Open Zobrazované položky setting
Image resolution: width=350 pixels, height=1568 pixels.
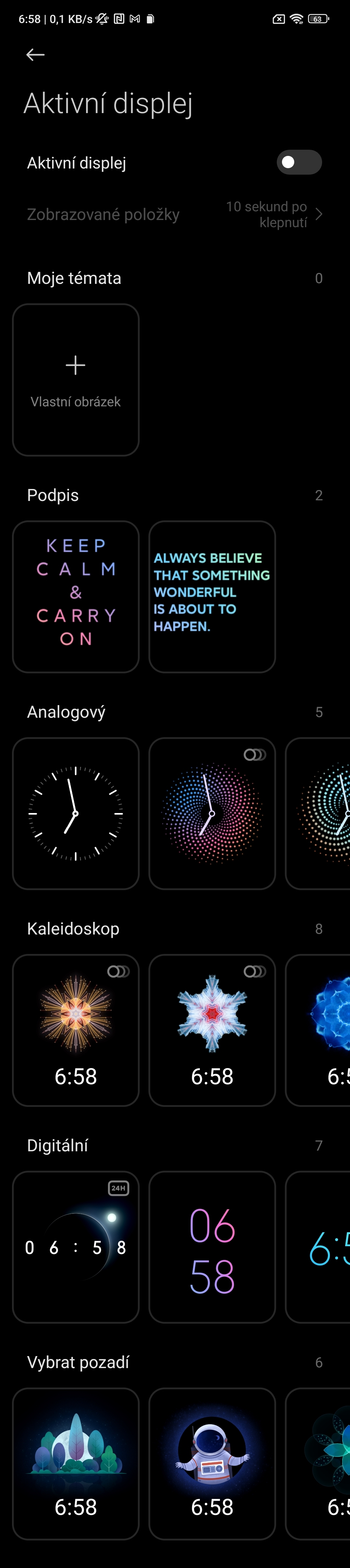(x=175, y=215)
